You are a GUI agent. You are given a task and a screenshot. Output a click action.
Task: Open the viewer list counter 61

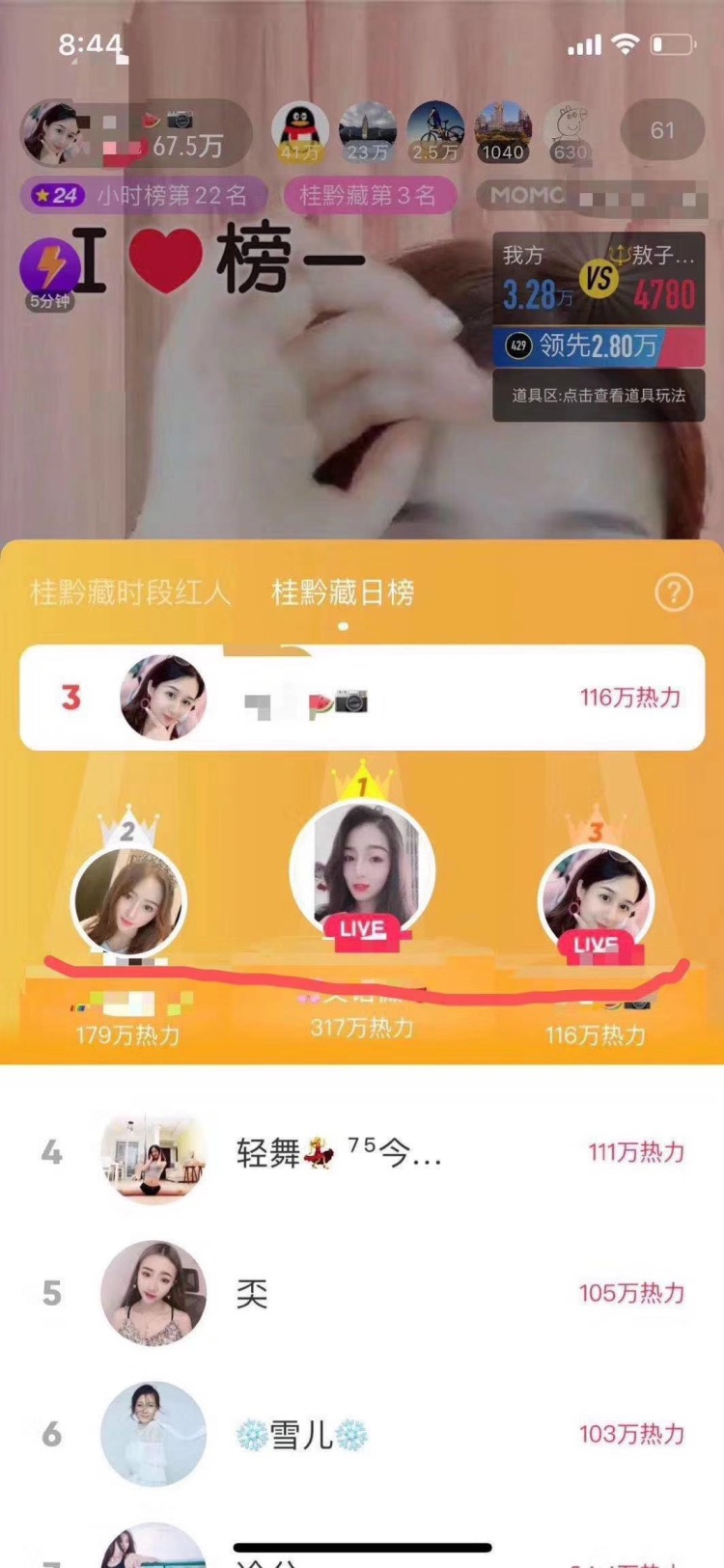pyautogui.click(x=662, y=130)
